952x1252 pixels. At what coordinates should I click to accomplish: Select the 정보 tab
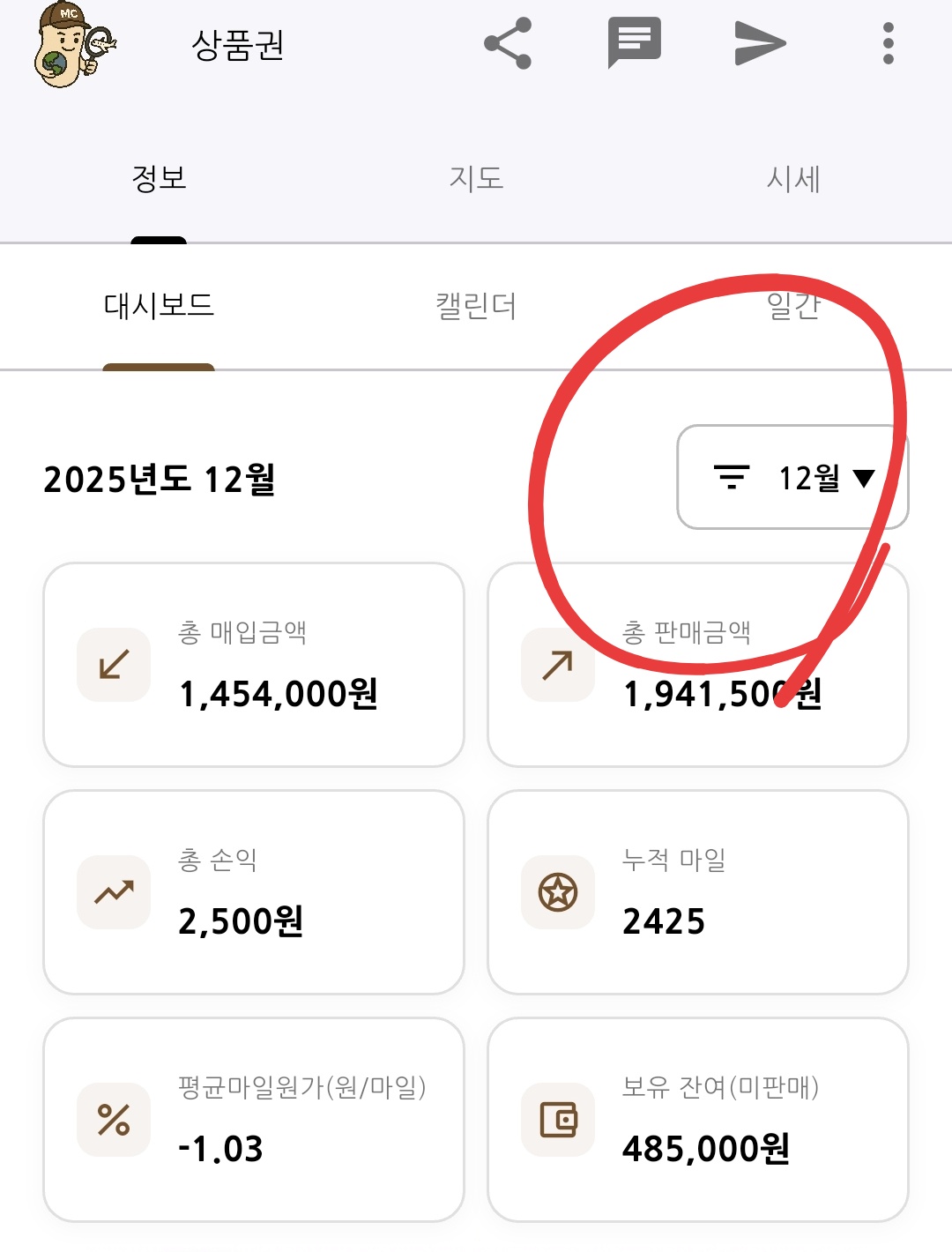click(159, 179)
